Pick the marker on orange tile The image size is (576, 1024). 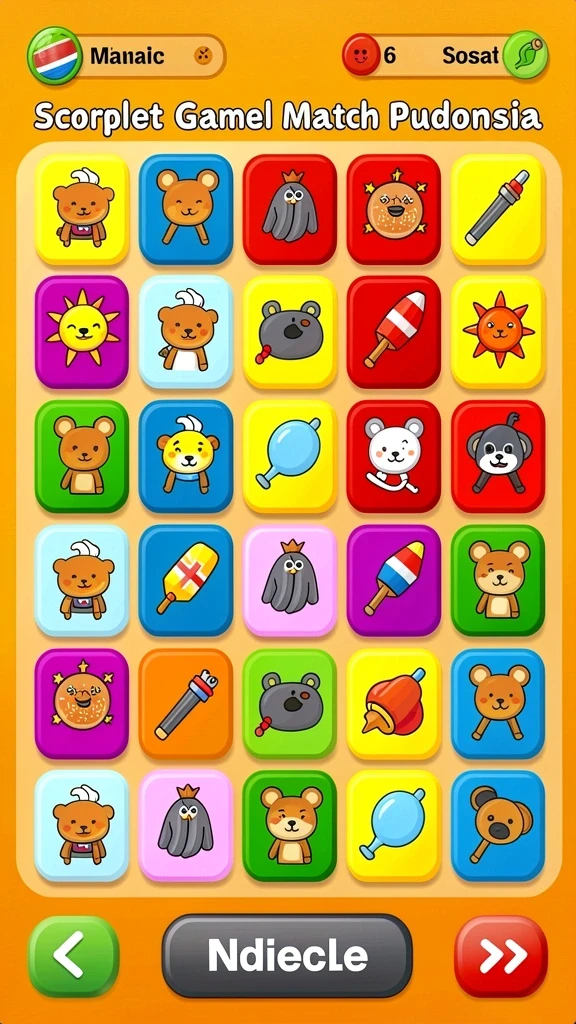pyautogui.click(x=185, y=703)
